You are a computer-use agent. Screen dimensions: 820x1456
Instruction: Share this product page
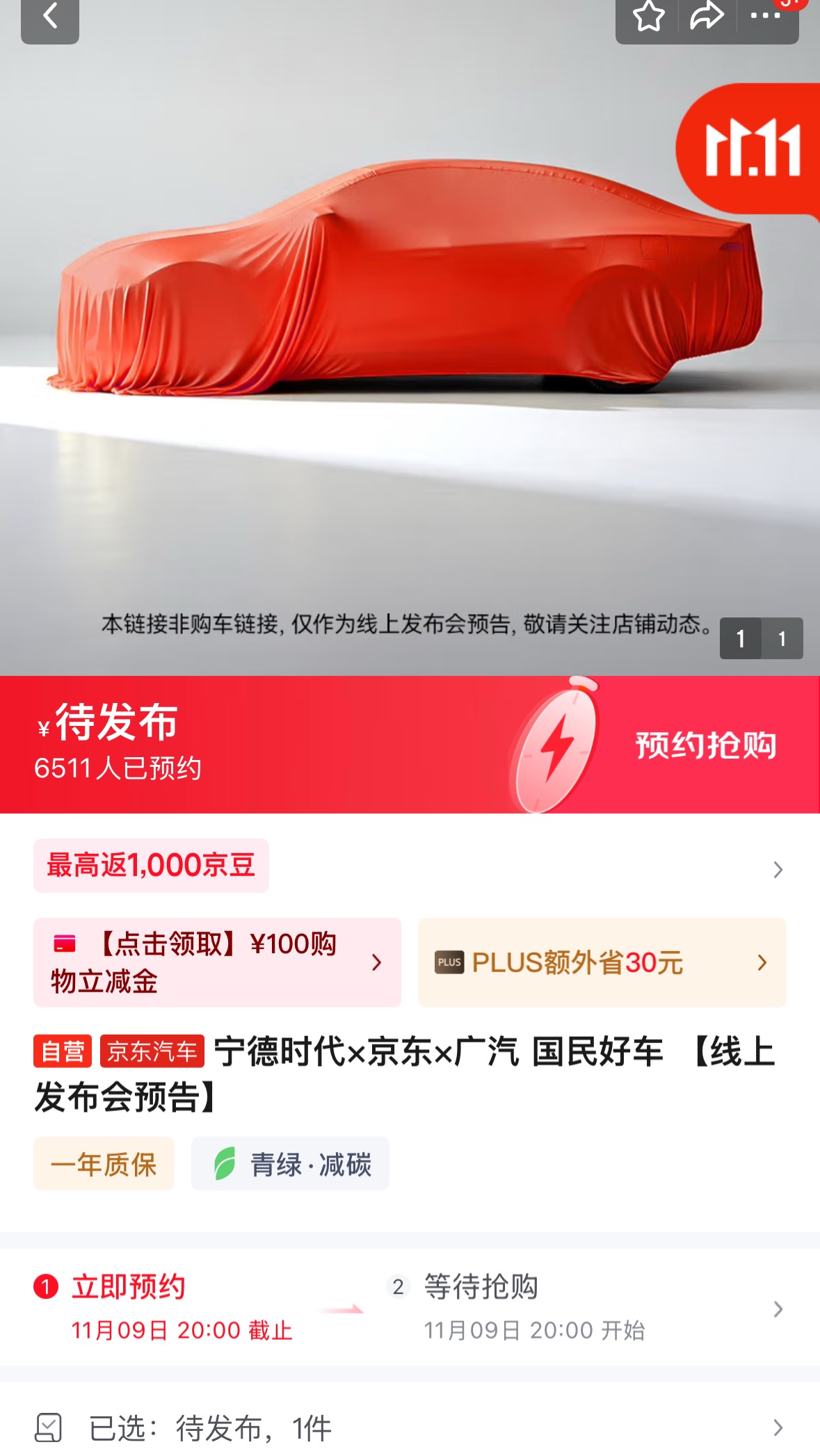click(x=707, y=17)
